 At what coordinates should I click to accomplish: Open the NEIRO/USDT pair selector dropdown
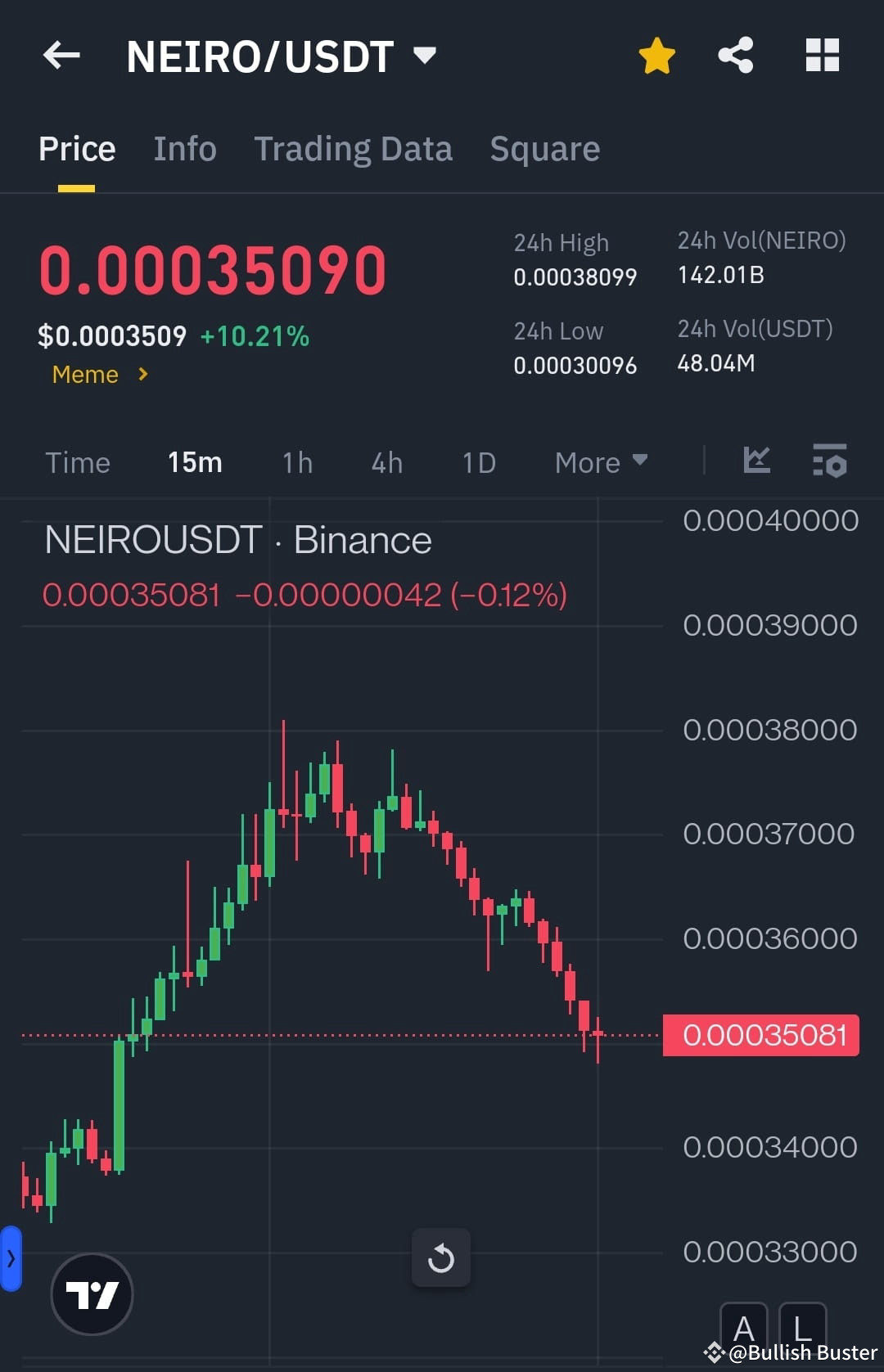point(425,55)
